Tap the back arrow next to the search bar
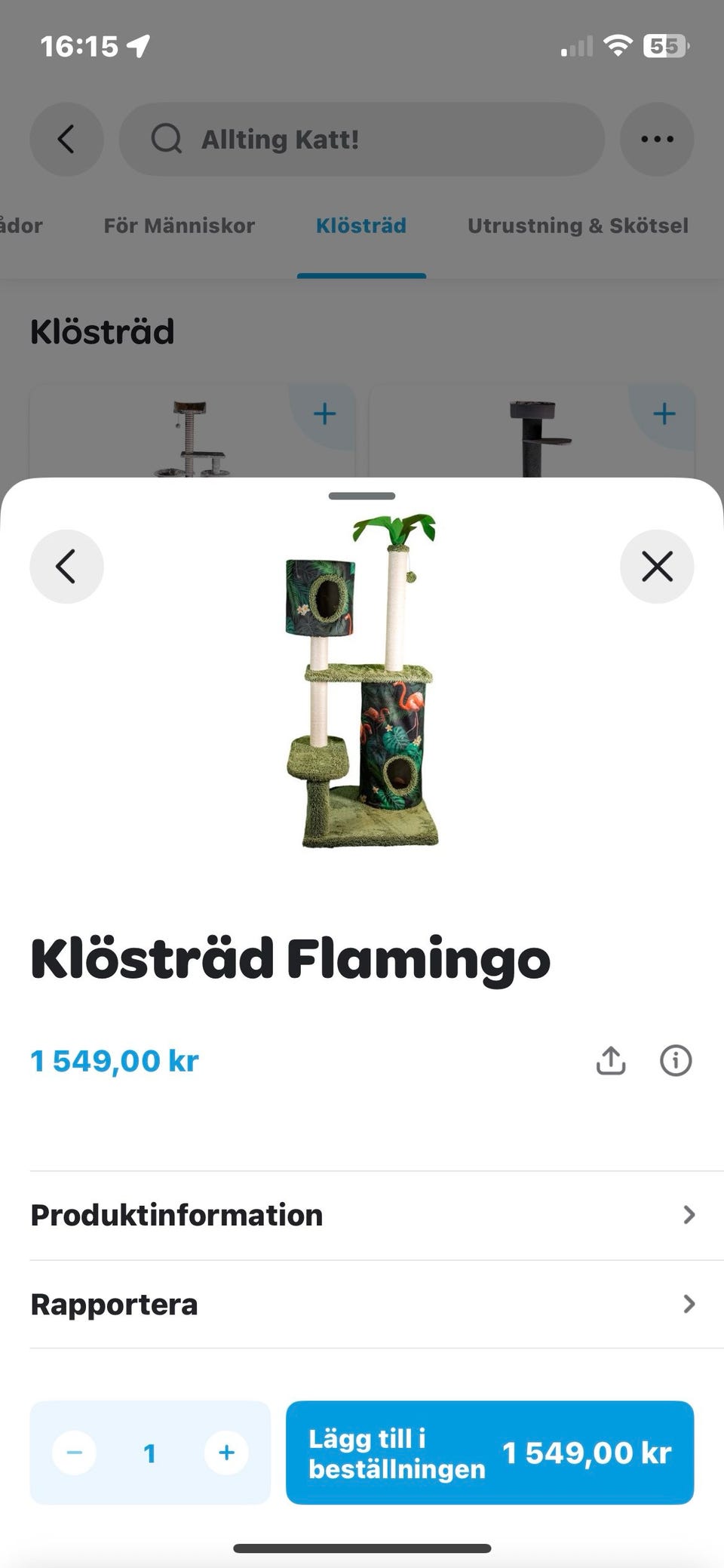 pyautogui.click(x=66, y=139)
